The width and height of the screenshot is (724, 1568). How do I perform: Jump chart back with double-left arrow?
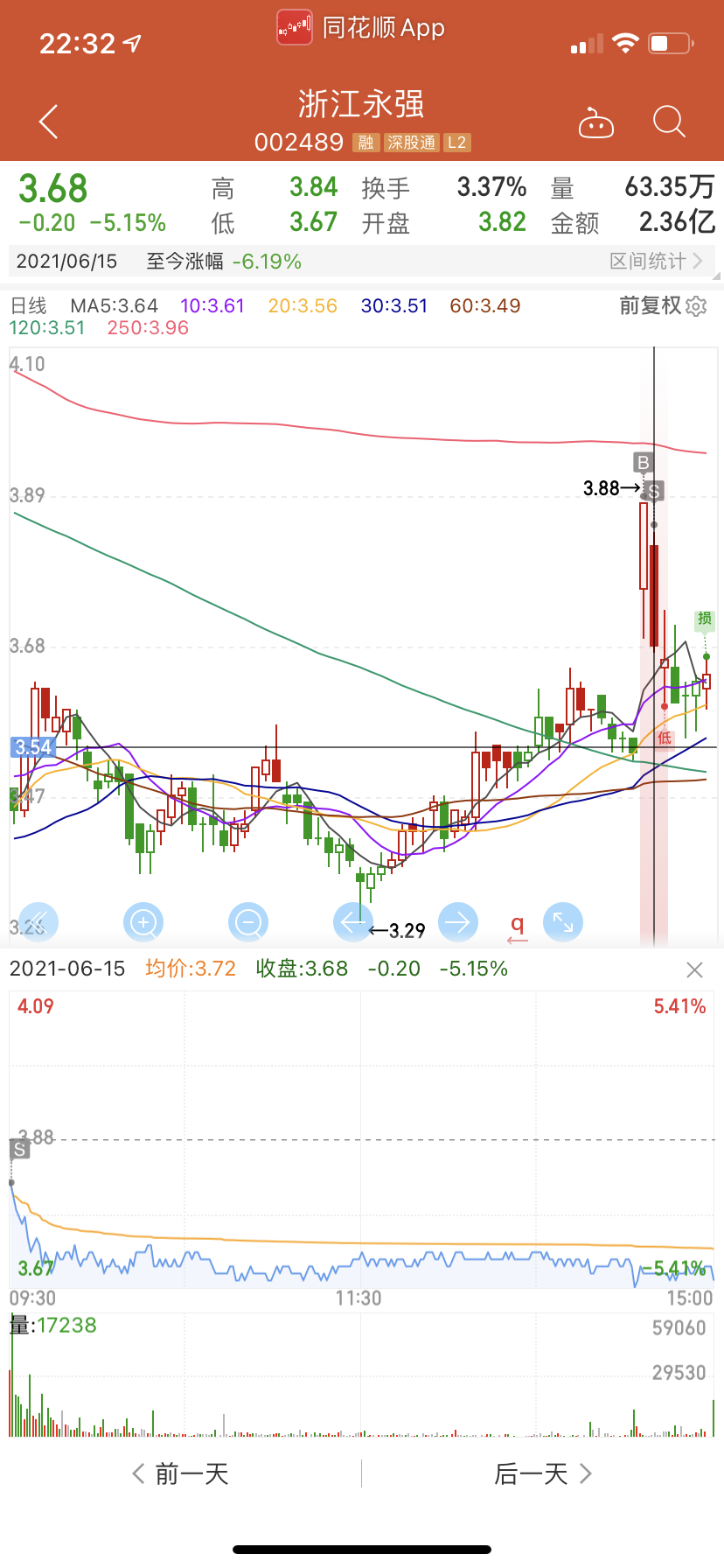coord(38,922)
